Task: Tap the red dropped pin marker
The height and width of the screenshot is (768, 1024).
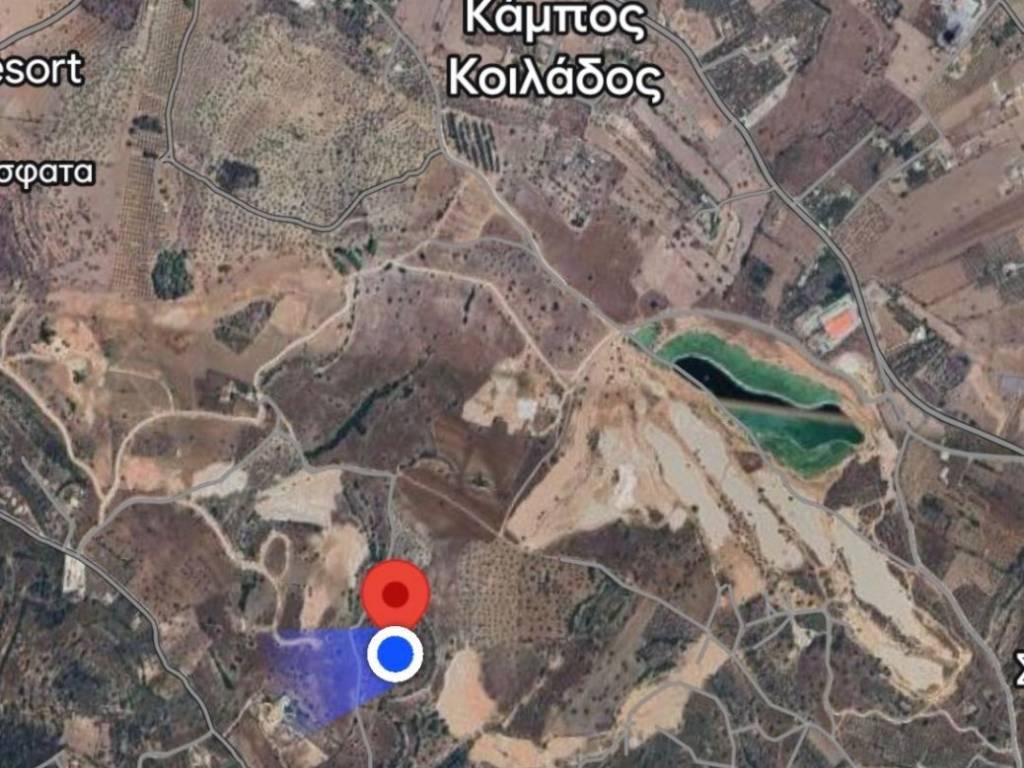Action: [396, 594]
